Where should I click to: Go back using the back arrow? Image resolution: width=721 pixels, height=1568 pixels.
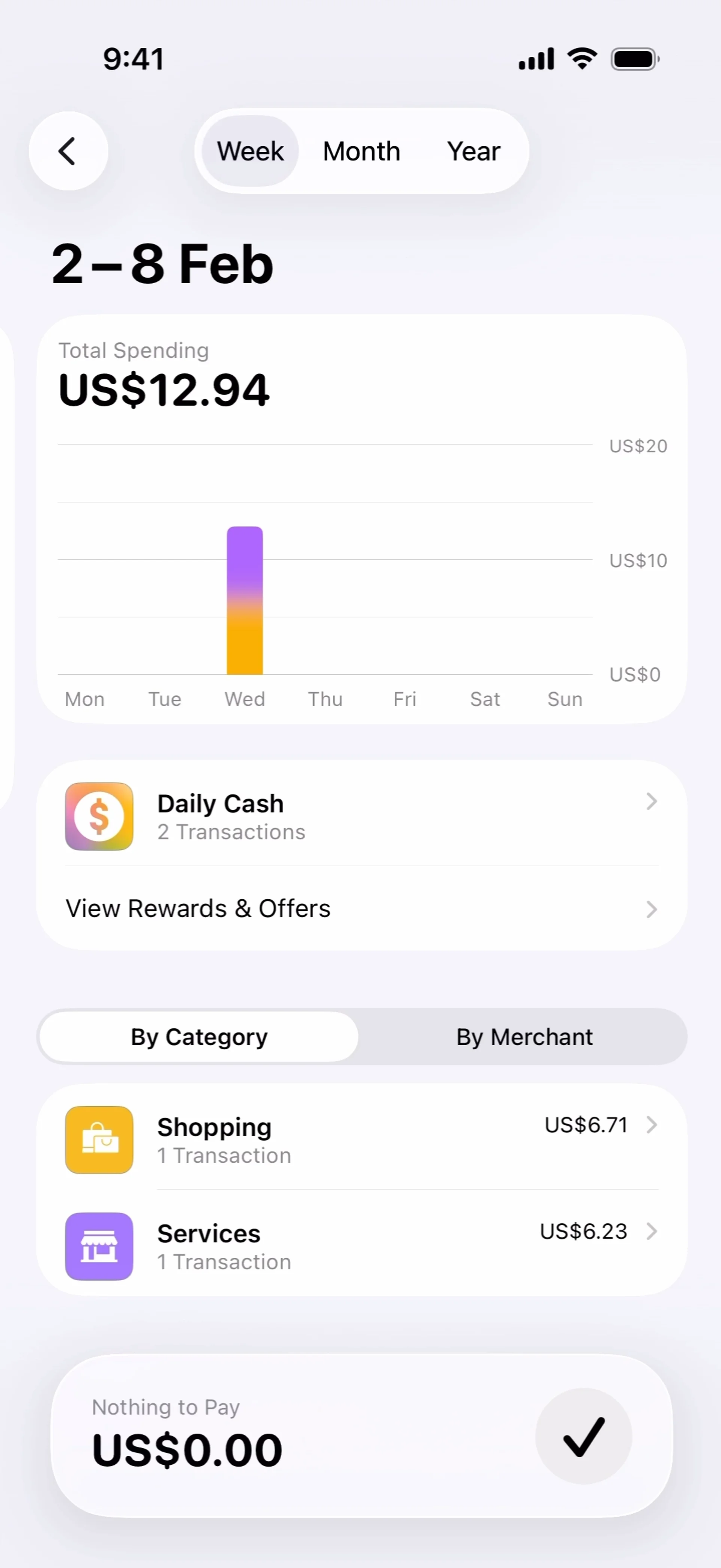coord(68,151)
